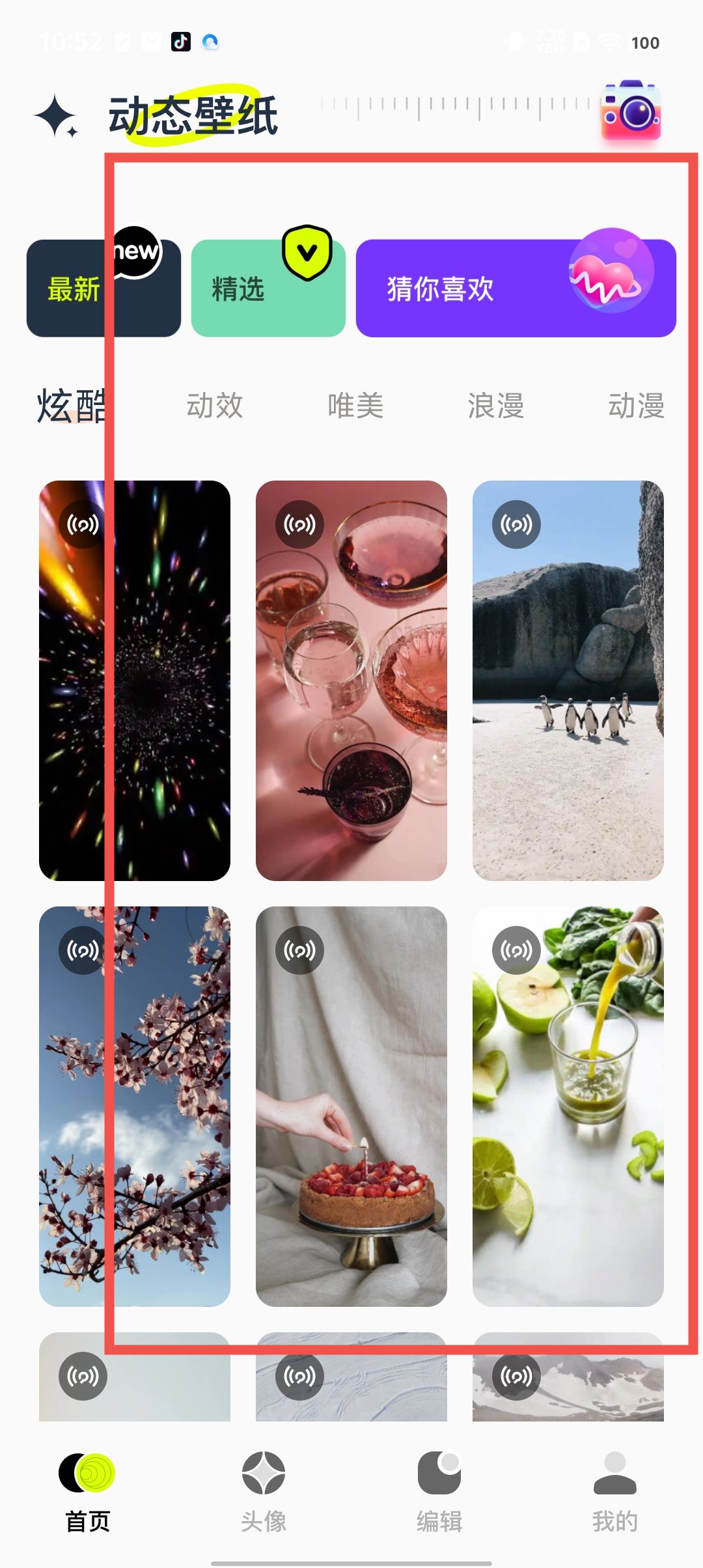Switch to the 动效 tab
Image resolution: width=703 pixels, height=1568 pixels.
[215, 406]
